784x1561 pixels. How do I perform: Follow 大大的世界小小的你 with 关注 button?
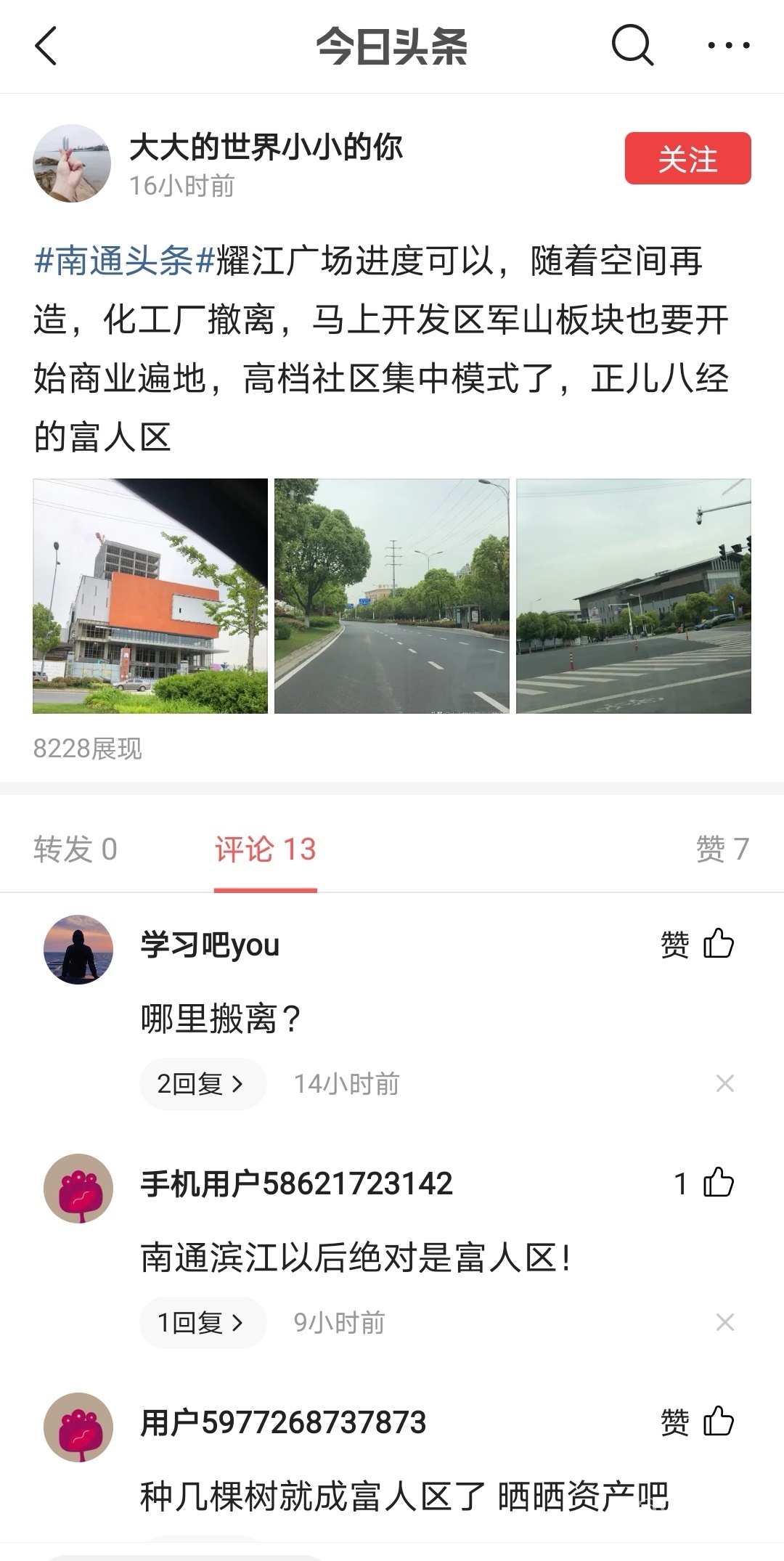pos(687,158)
